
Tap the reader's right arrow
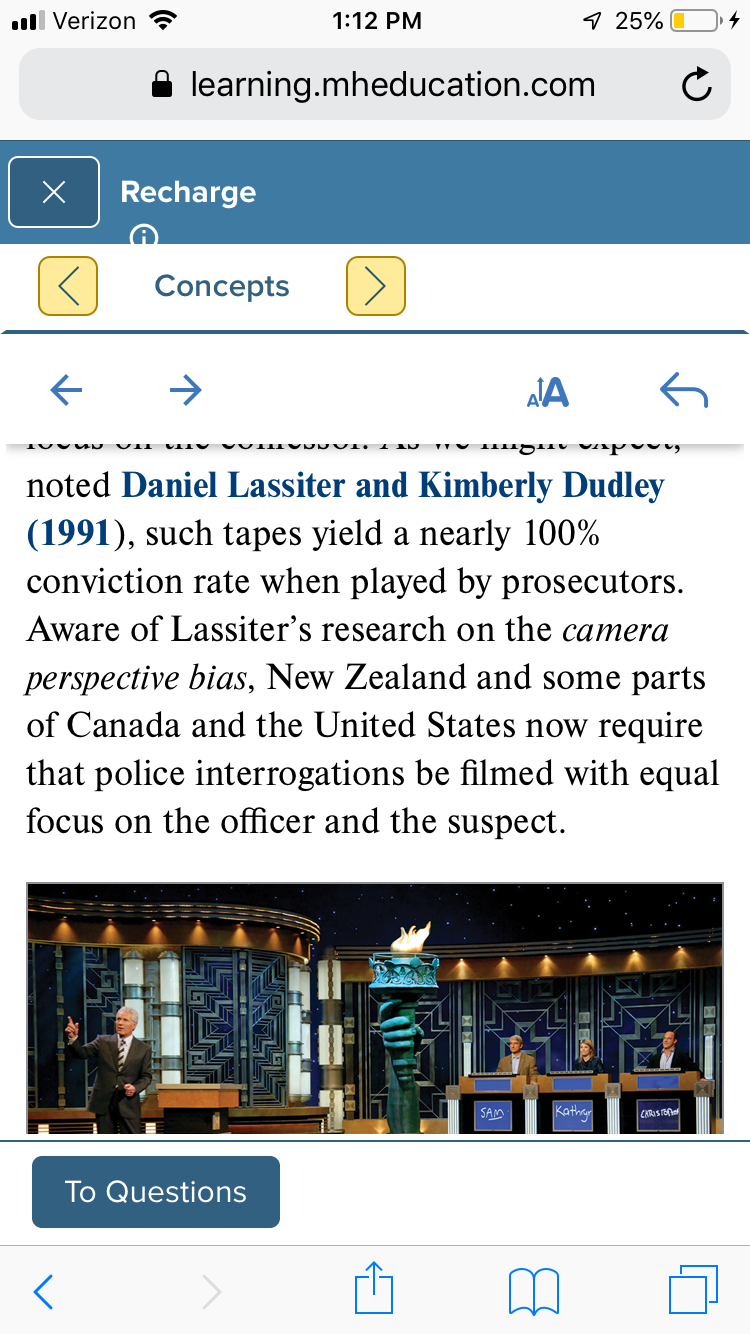click(x=186, y=391)
